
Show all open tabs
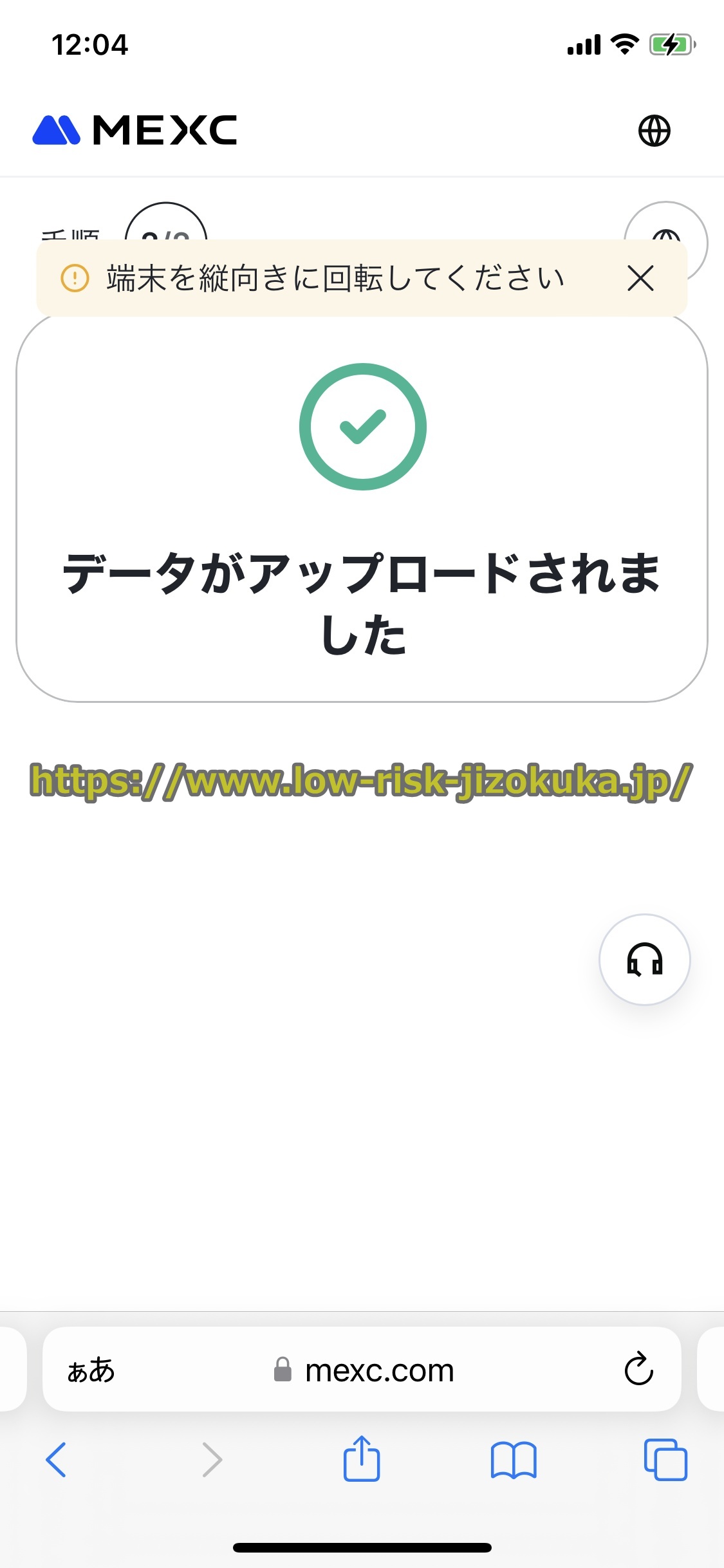665,1459
